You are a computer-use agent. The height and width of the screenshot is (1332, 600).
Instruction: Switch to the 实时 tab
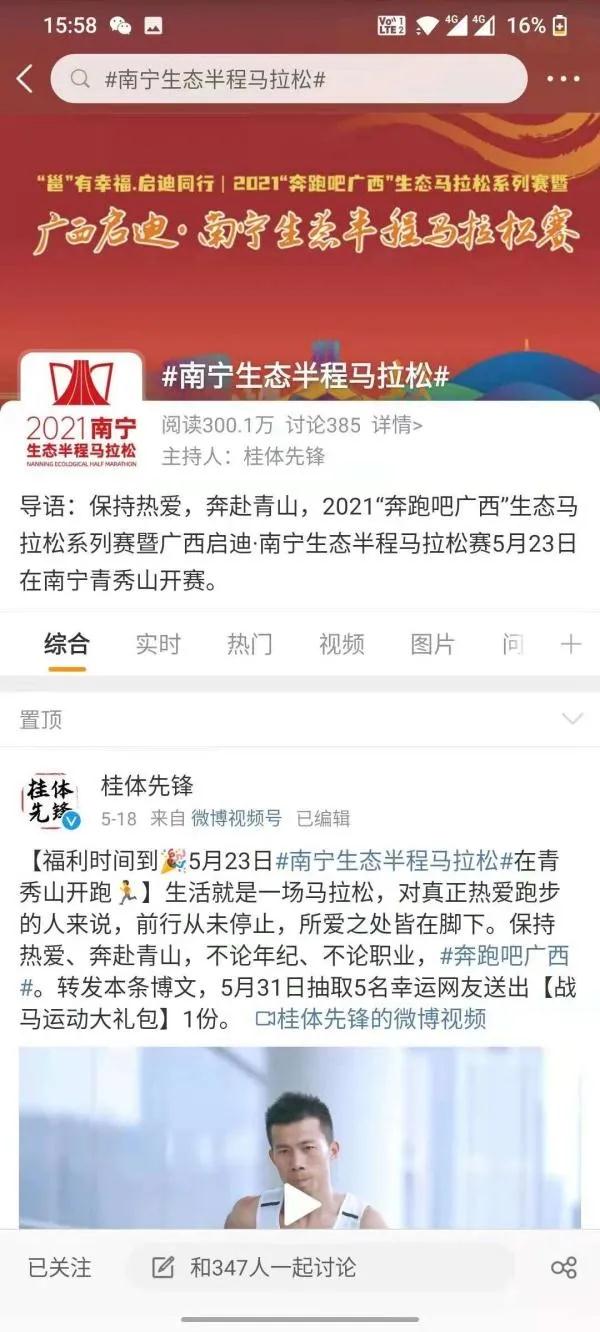pos(158,644)
